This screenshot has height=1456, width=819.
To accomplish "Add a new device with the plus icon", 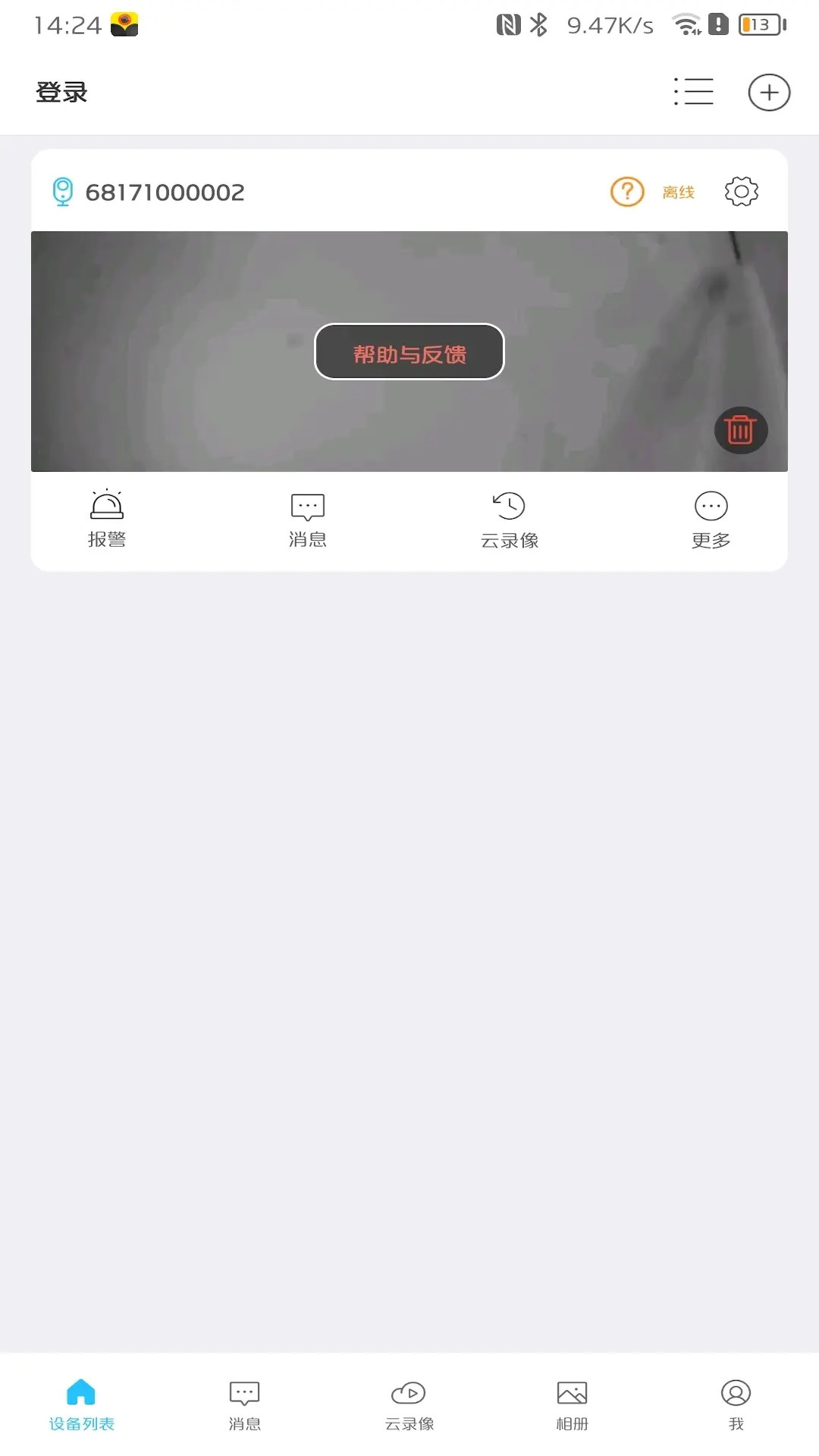I will click(769, 91).
